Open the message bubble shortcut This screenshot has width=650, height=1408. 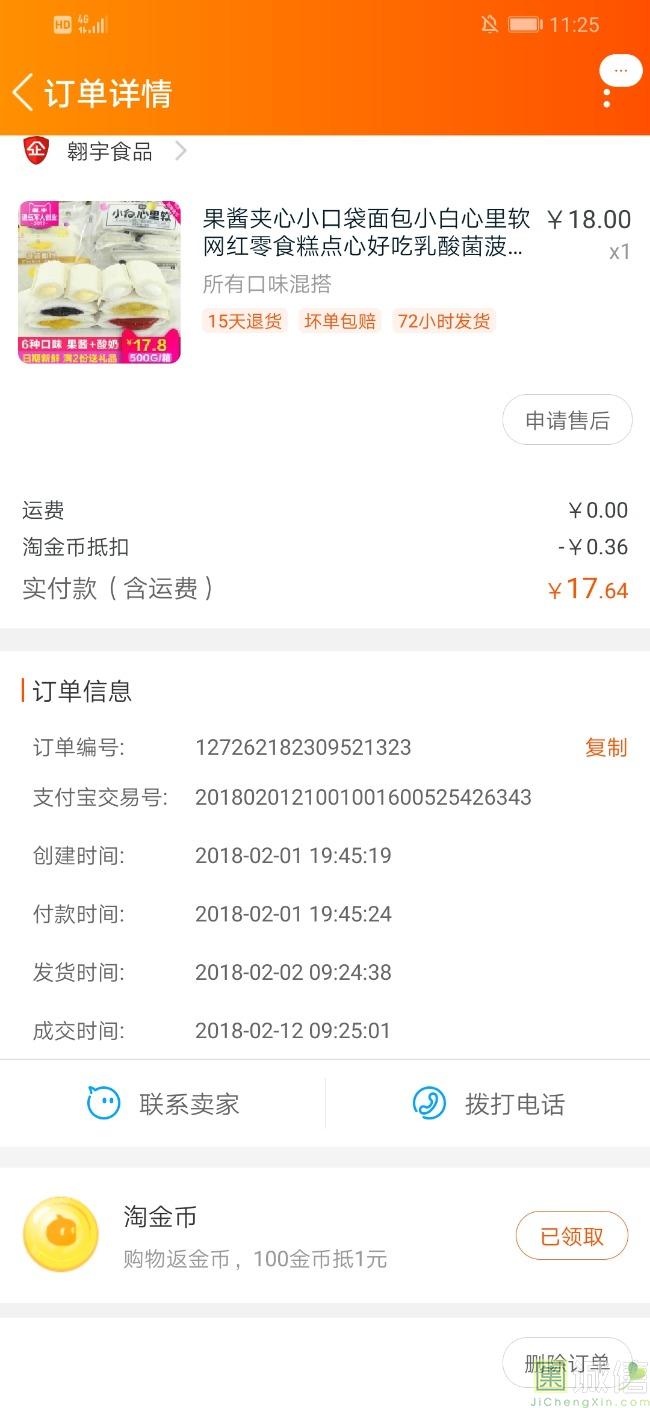tap(620, 71)
